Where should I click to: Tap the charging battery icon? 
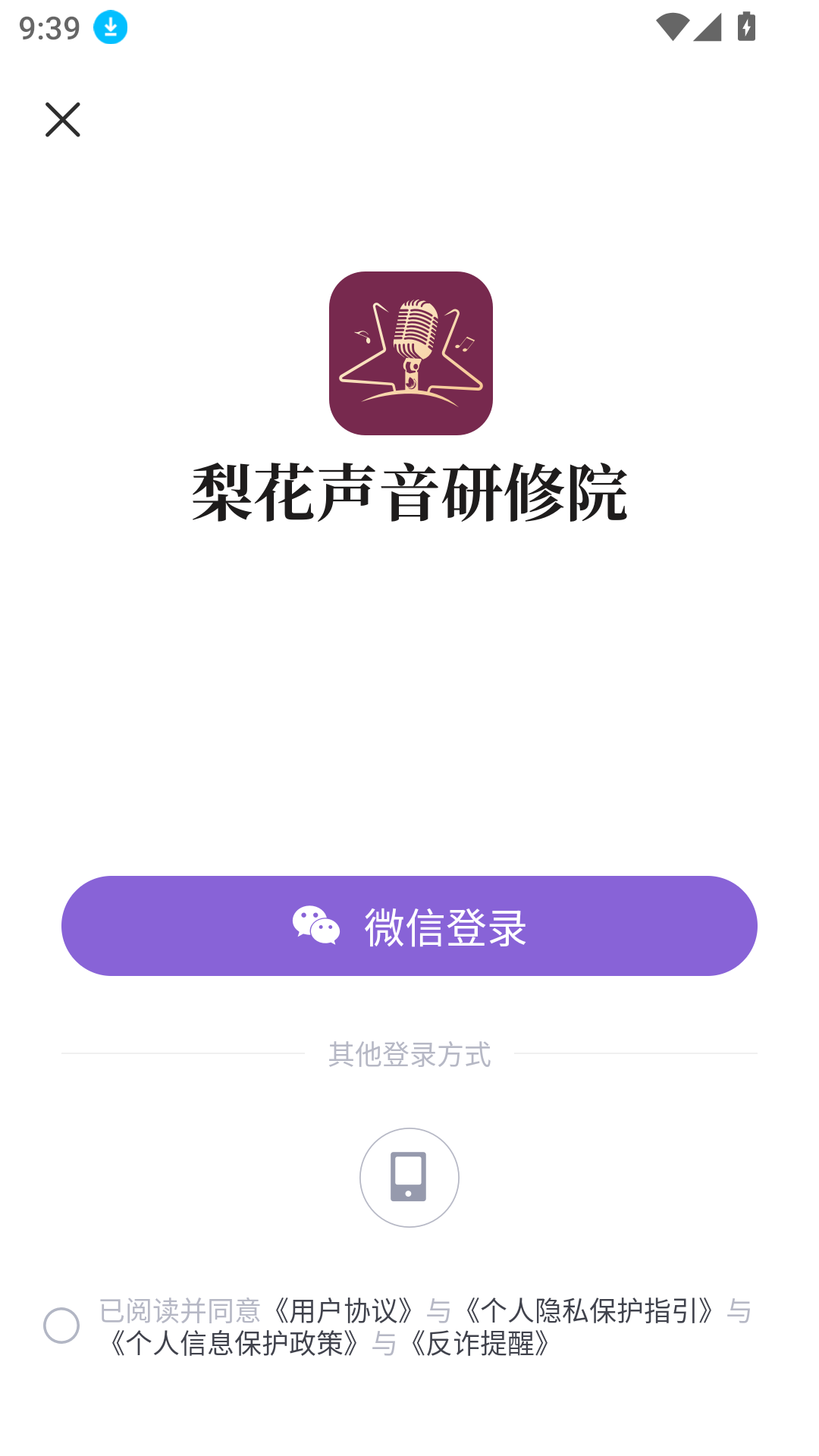pyautogui.click(x=745, y=26)
